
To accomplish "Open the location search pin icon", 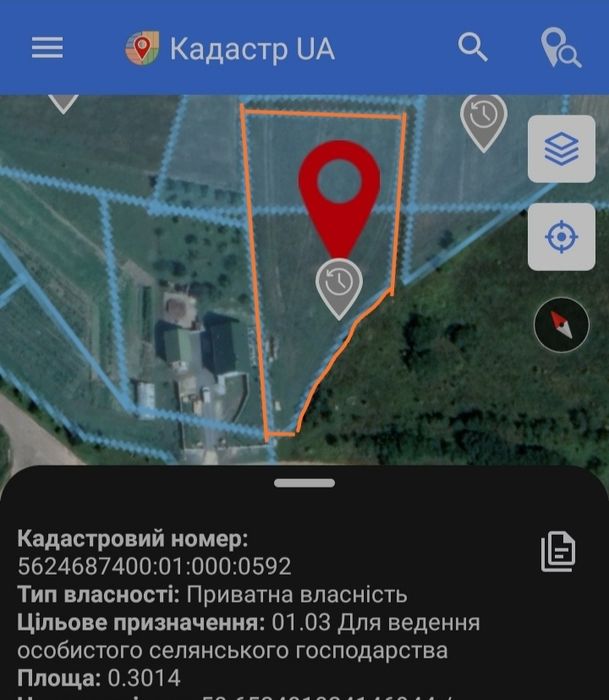I will (x=559, y=48).
